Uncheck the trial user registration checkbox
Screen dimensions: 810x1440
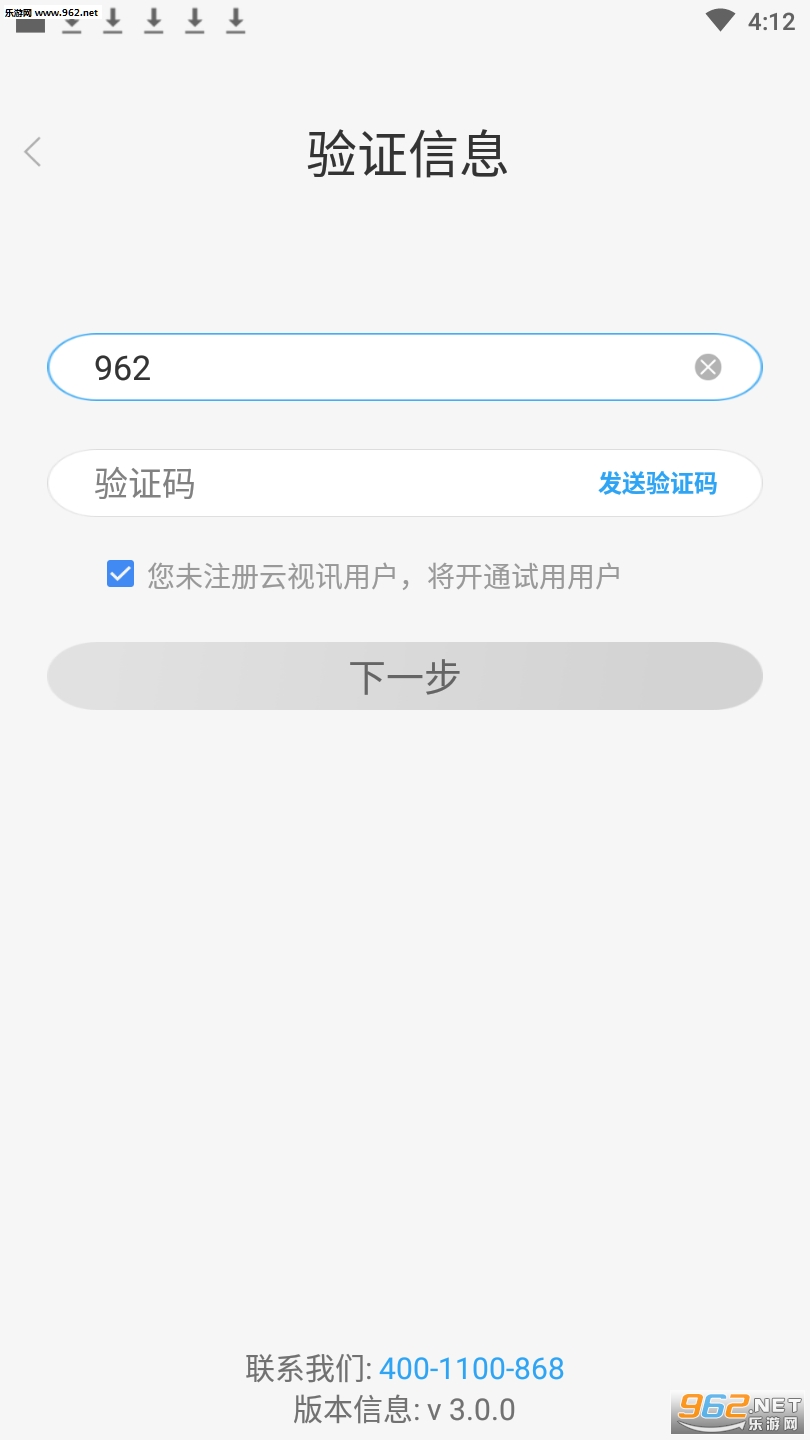(120, 574)
